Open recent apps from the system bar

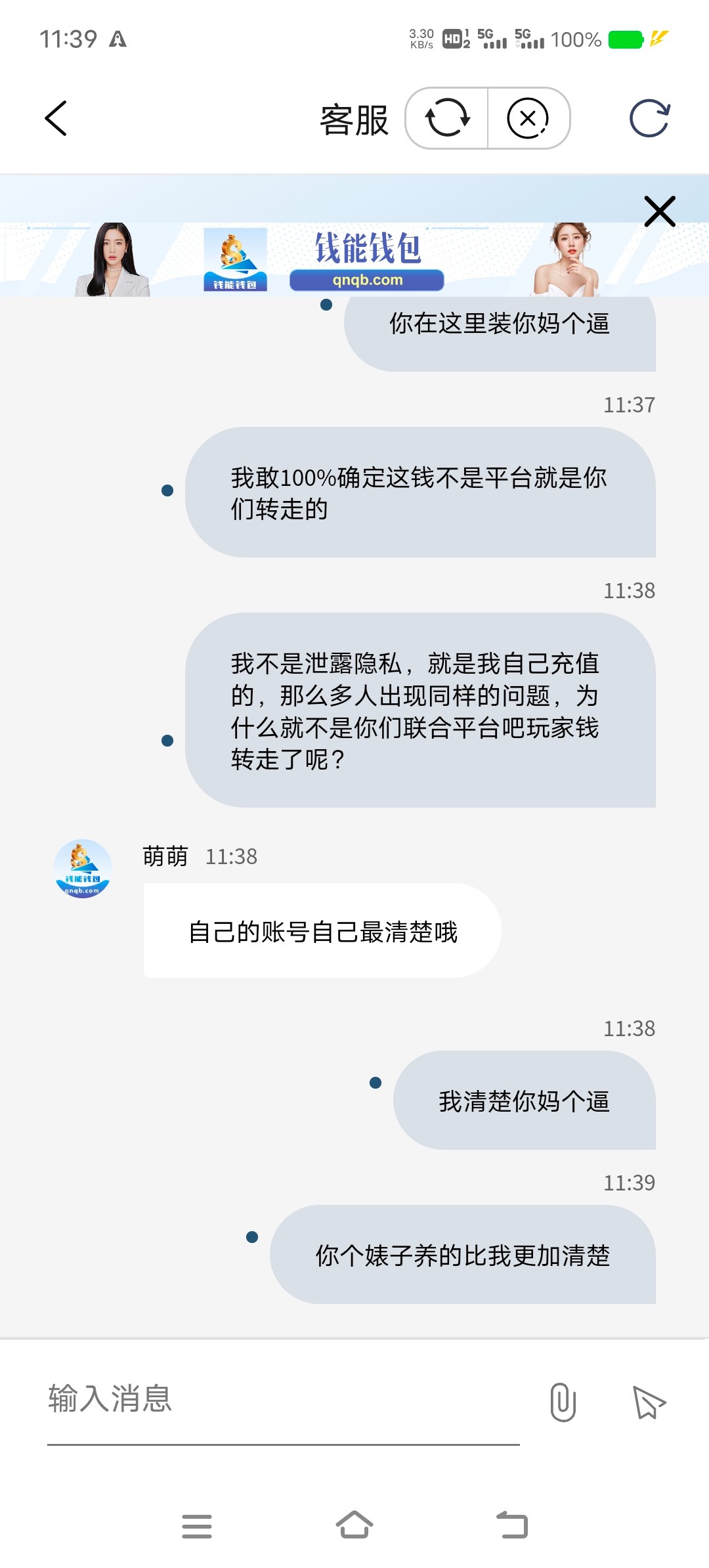coord(197,1526)
